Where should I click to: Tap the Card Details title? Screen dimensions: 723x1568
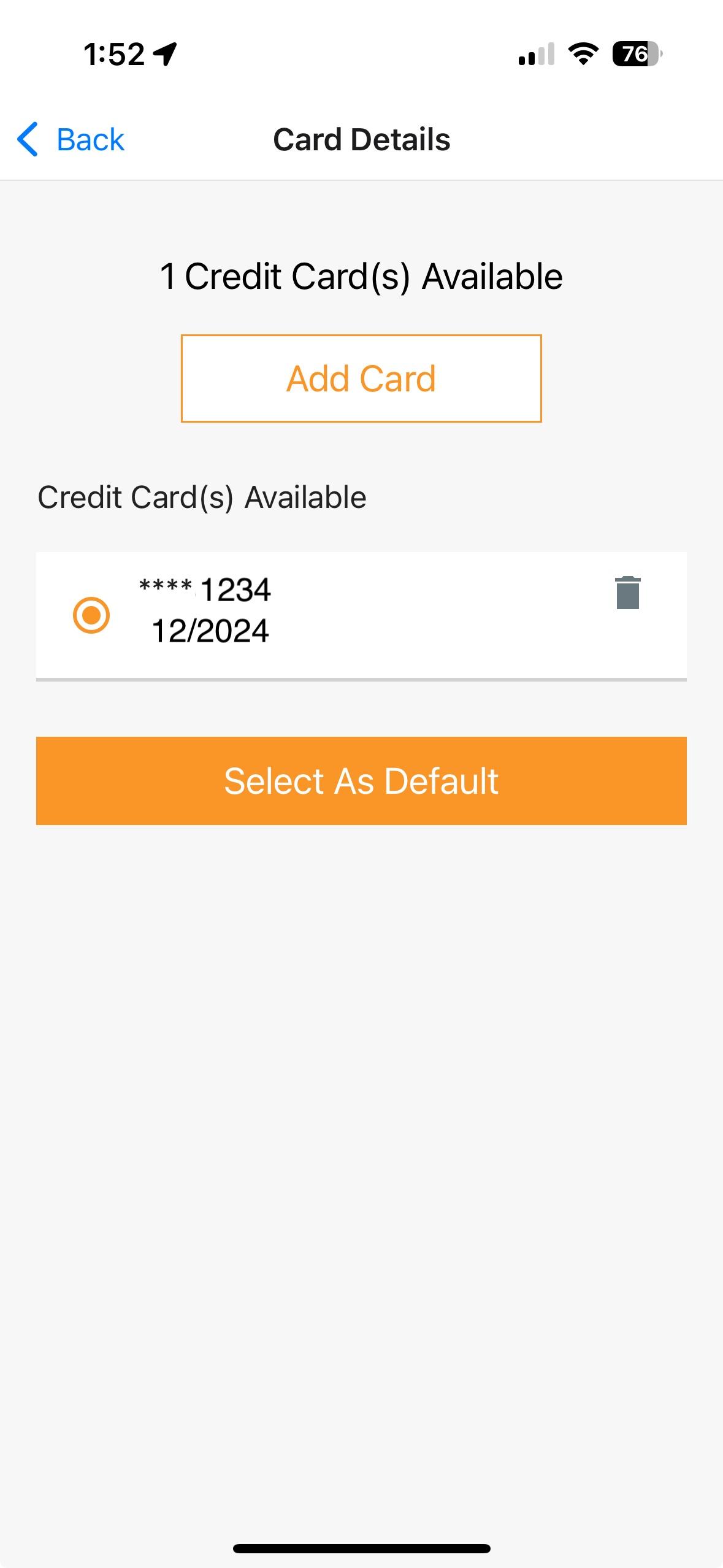click(361, 139)
